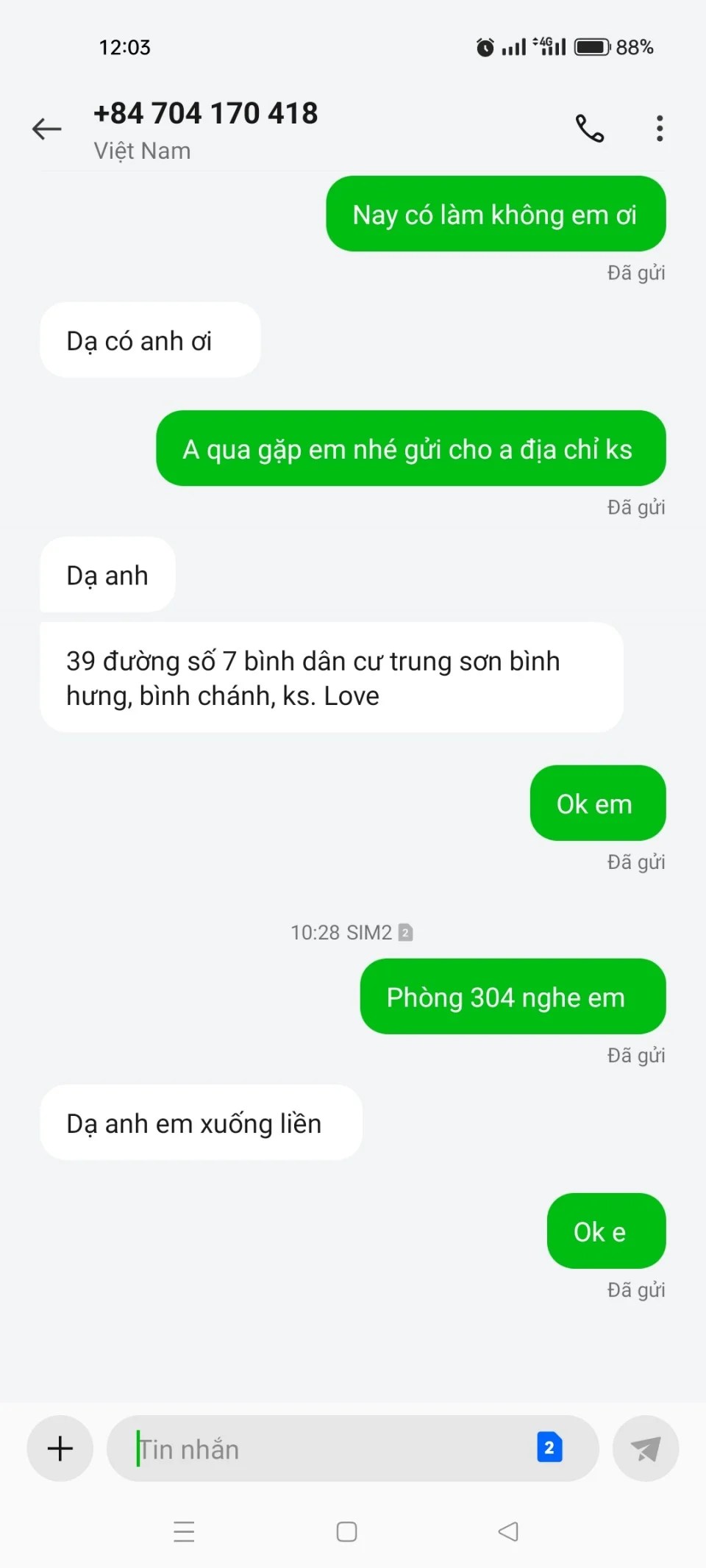Go back to the conversation list
Screen dimensions: 706x1568
click(47, 129)
